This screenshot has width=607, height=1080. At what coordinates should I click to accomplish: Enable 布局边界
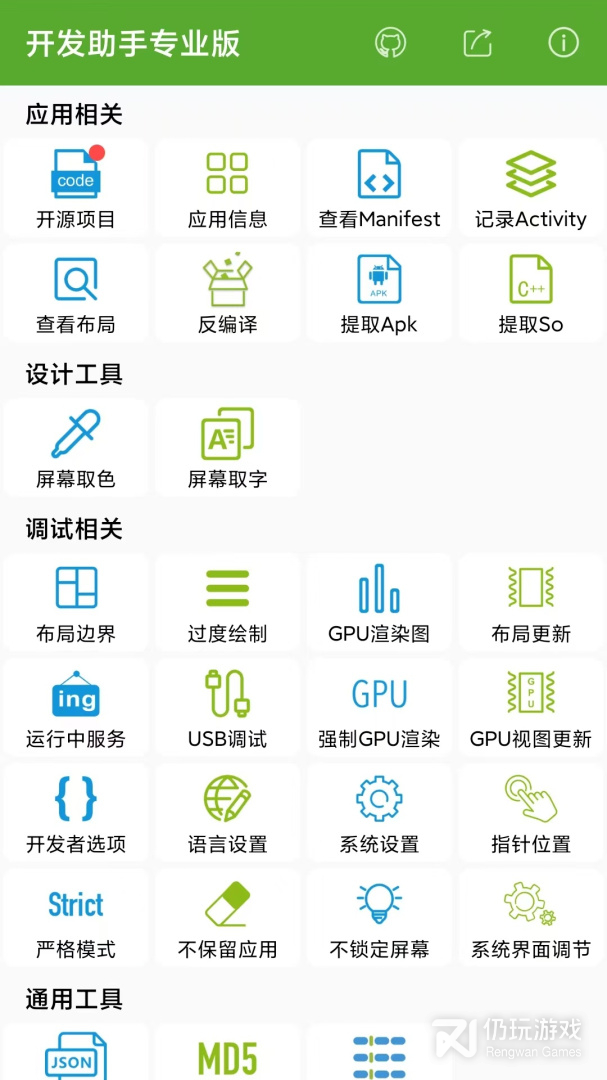coord(76,602)
